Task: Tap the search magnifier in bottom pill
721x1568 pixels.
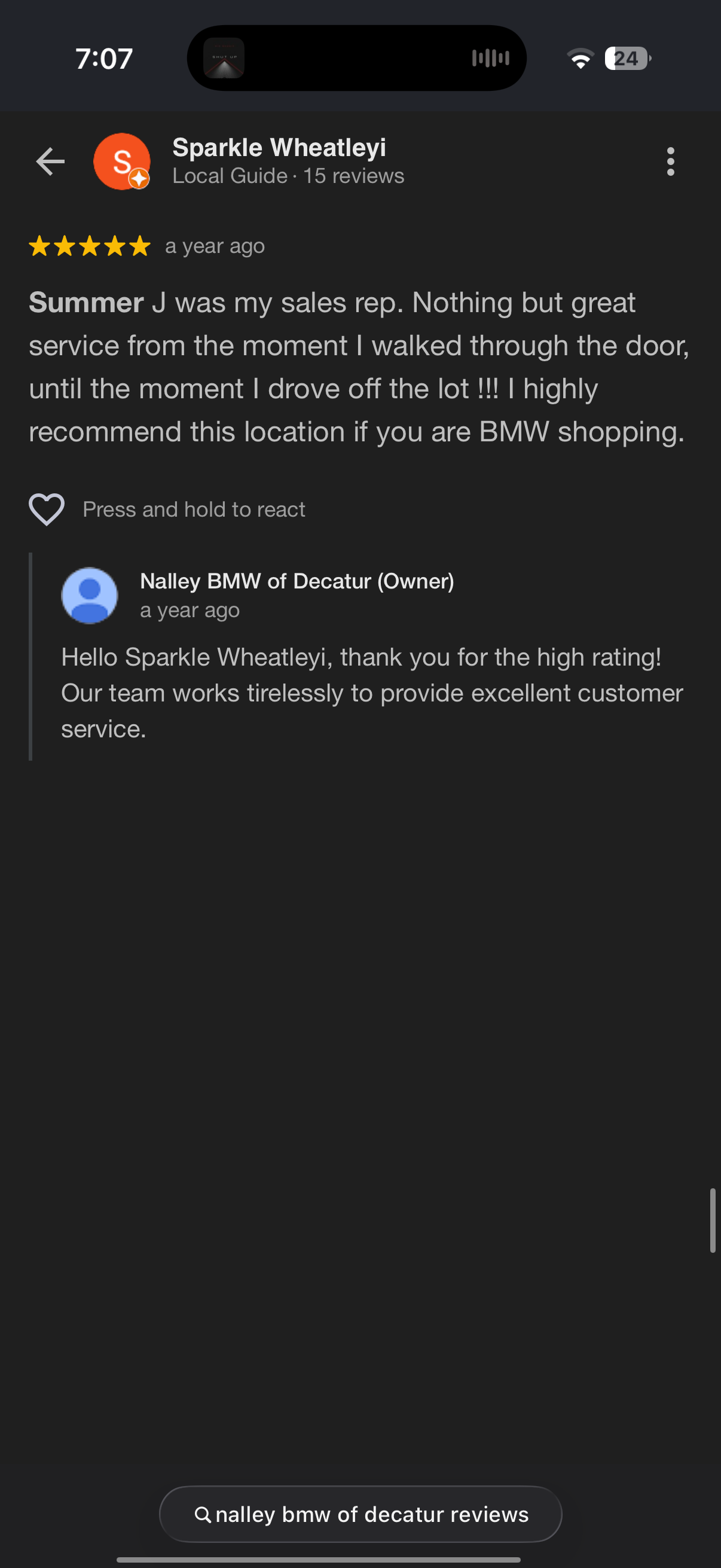Action: (x=203, y=1514)
